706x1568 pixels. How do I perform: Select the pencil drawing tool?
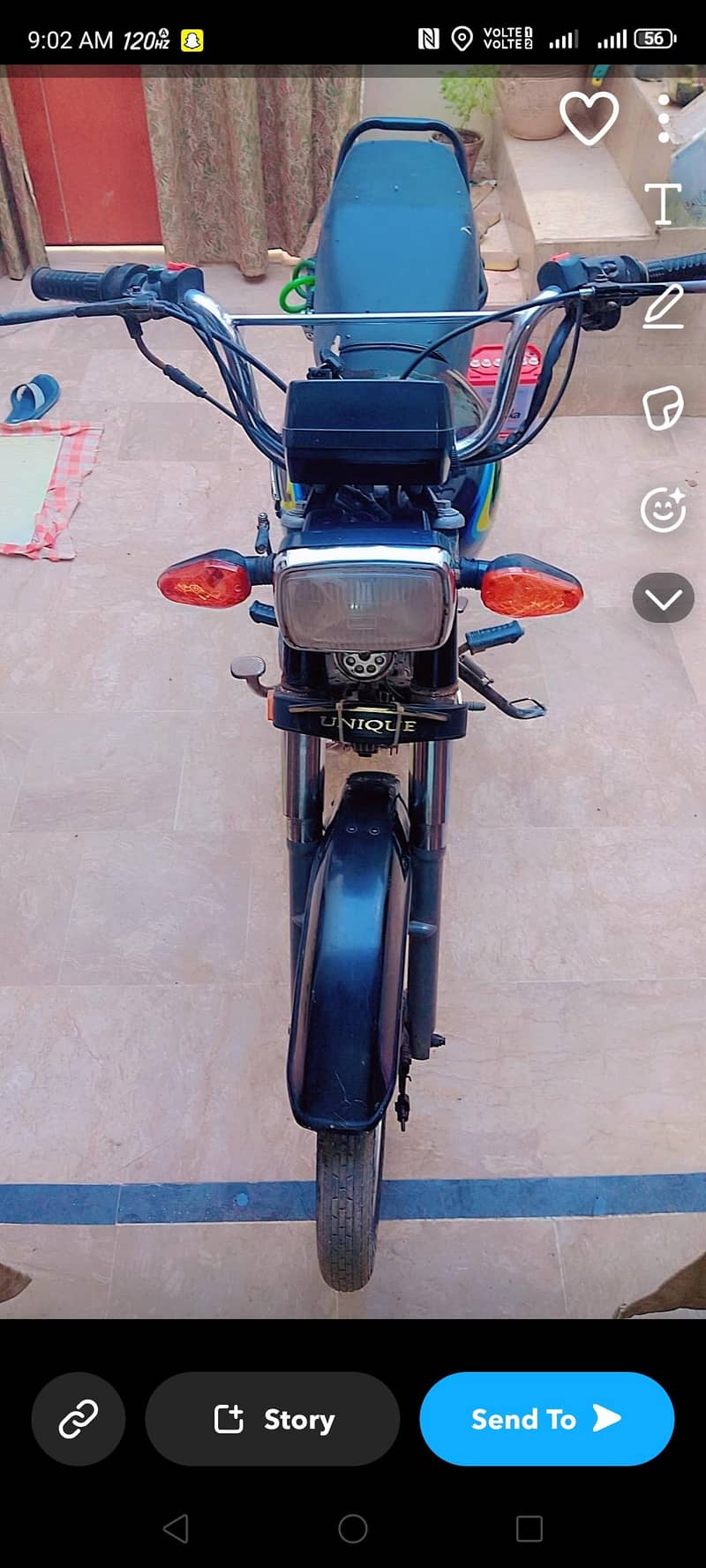[x=663, y=306]
